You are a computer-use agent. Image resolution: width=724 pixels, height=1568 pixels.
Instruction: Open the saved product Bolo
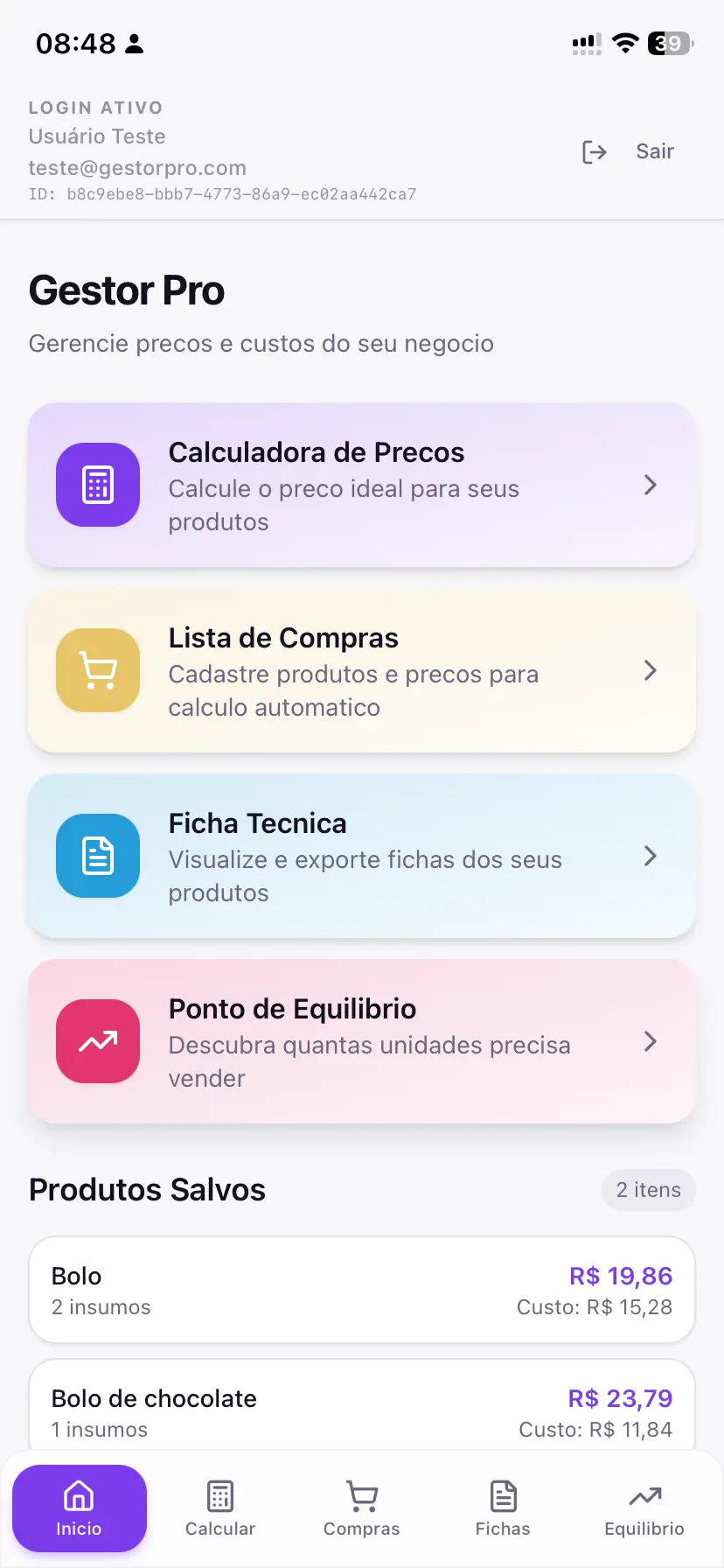[361, 1289]
